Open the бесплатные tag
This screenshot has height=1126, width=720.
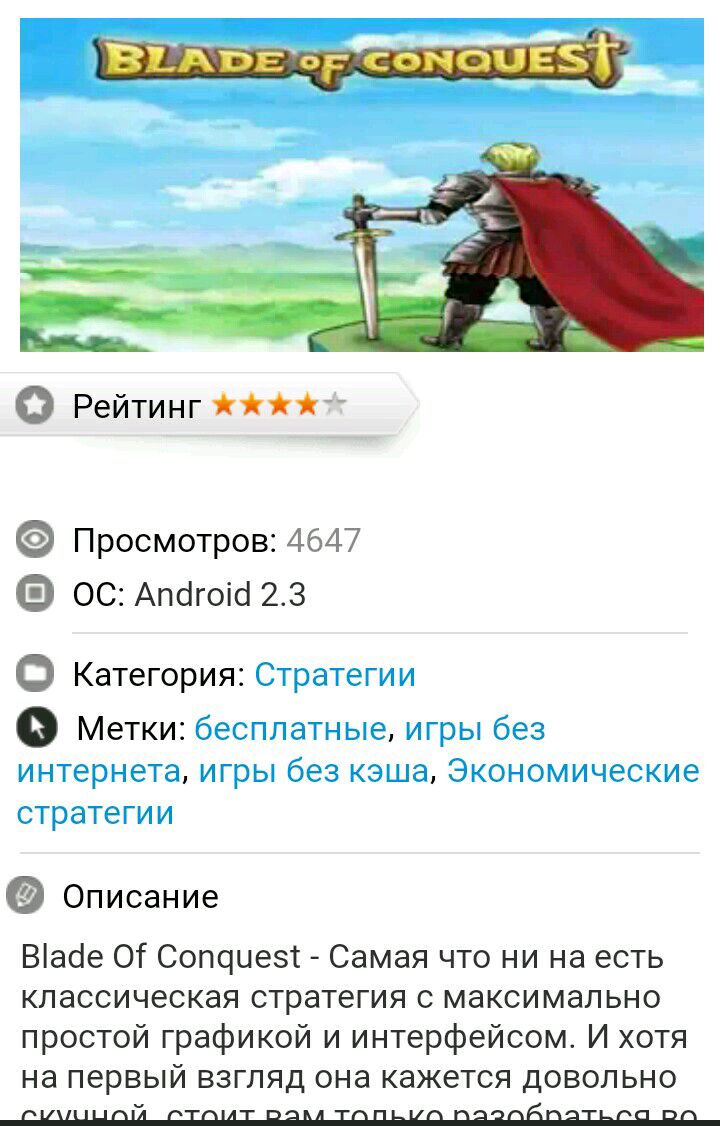pos(290,729)
